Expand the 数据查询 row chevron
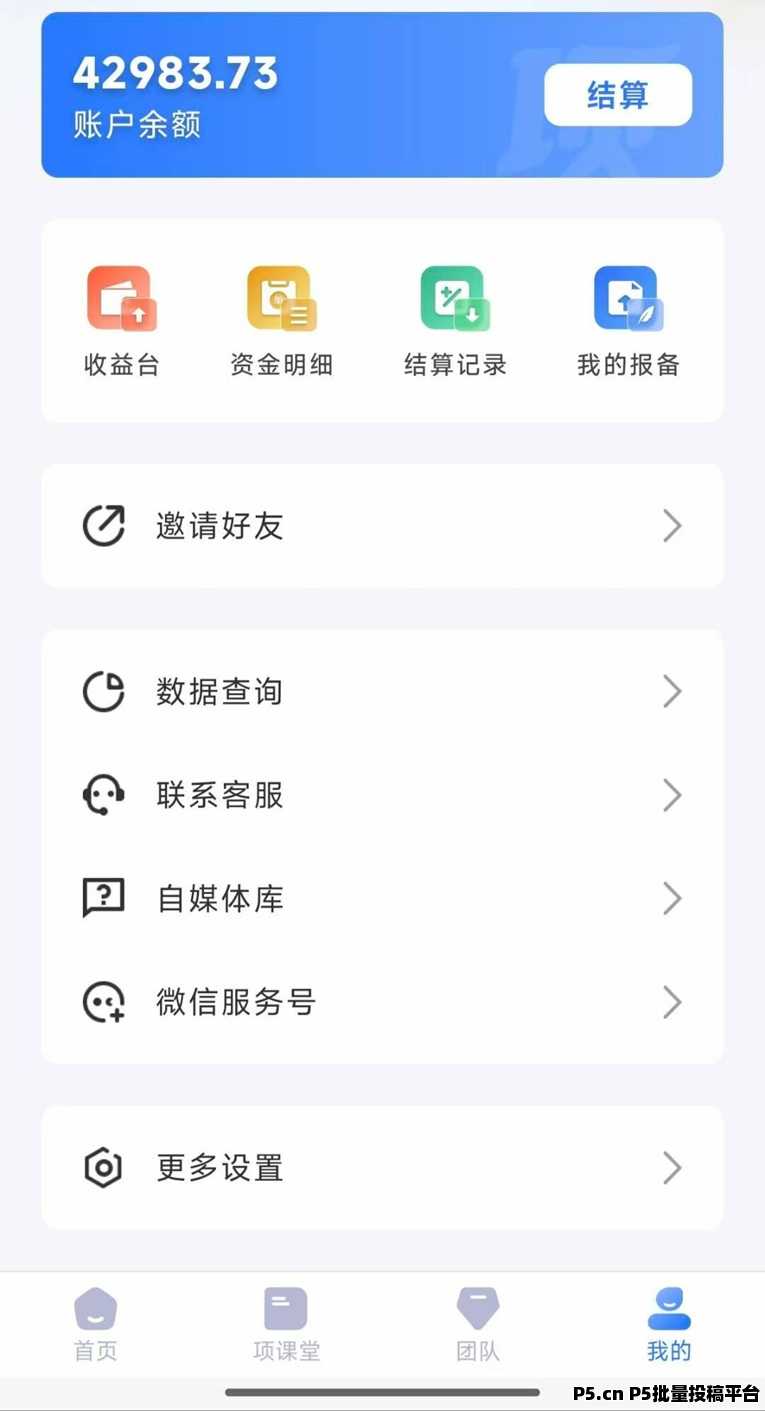 click(x=672, y=691)
